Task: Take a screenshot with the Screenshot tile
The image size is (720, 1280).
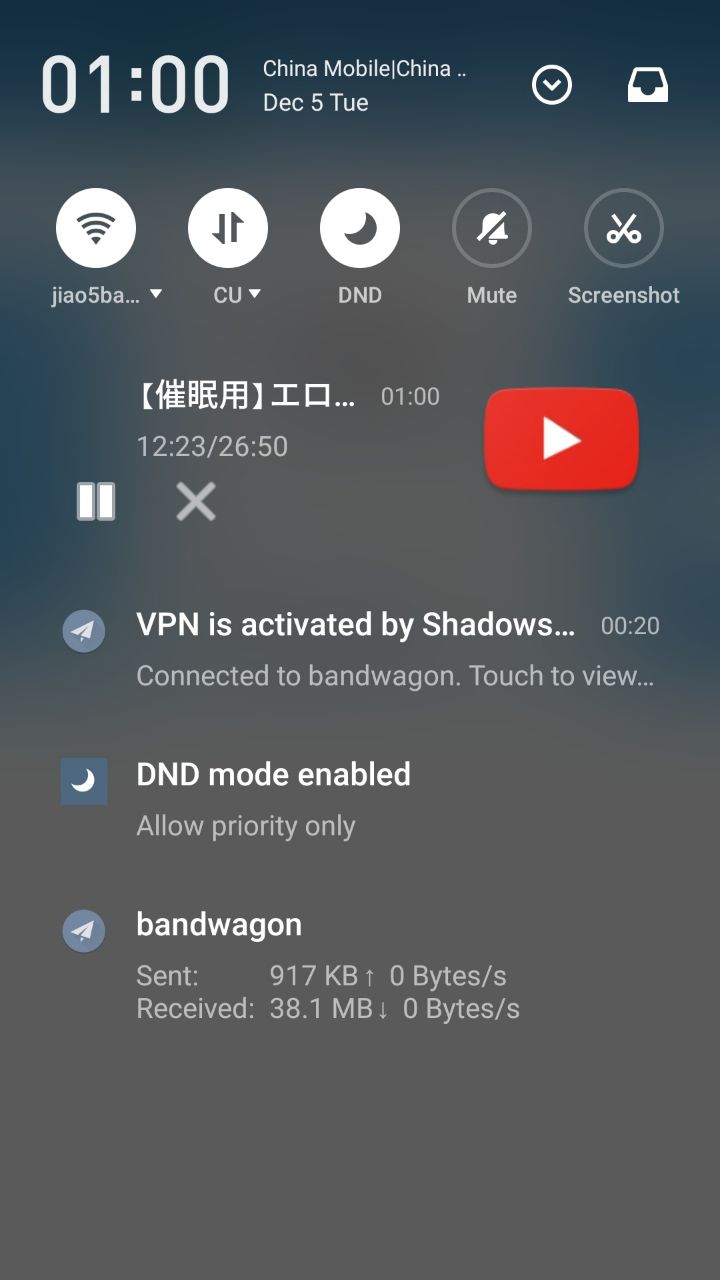Action: pyautogui.click(x=624, y=229)
